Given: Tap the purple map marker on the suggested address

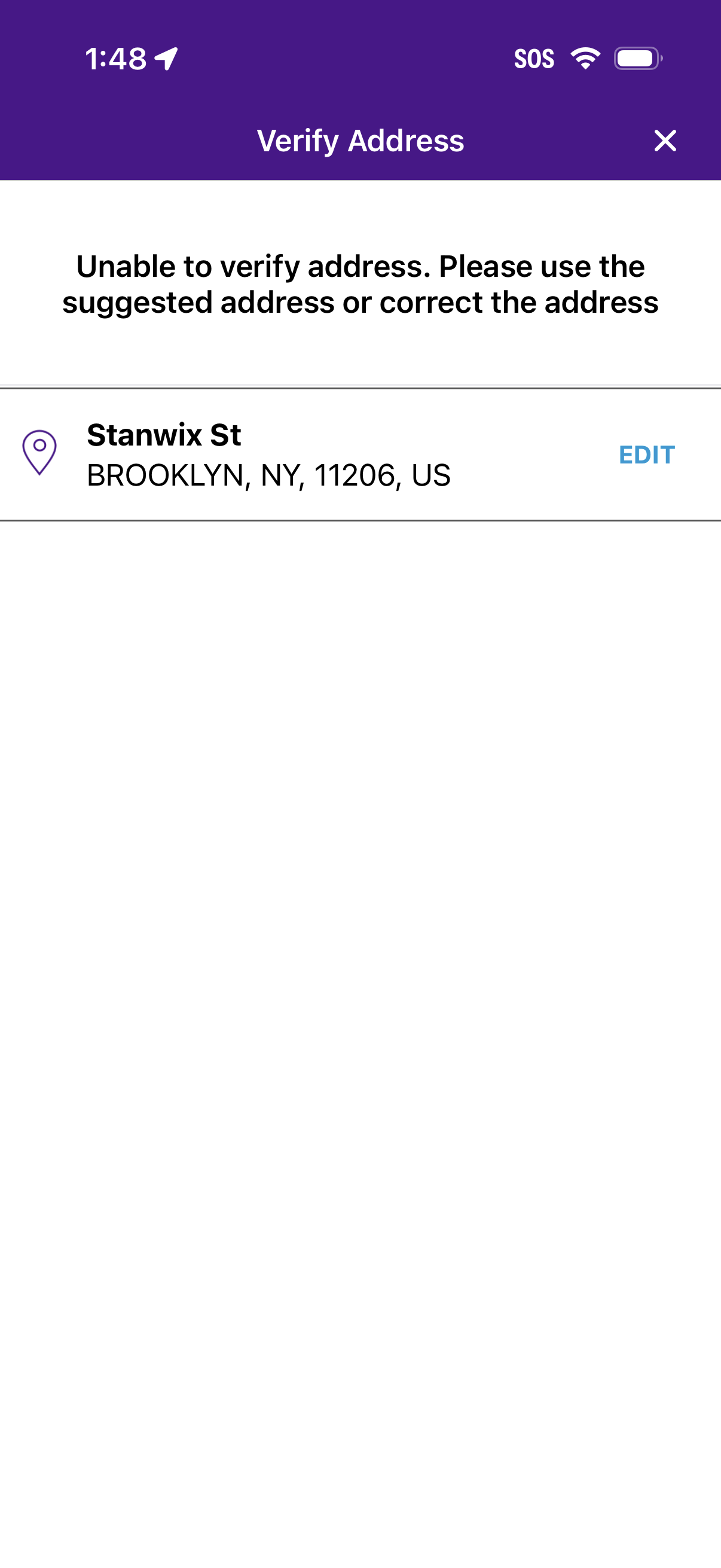Looking at the screenshot, I should point(39,454).
